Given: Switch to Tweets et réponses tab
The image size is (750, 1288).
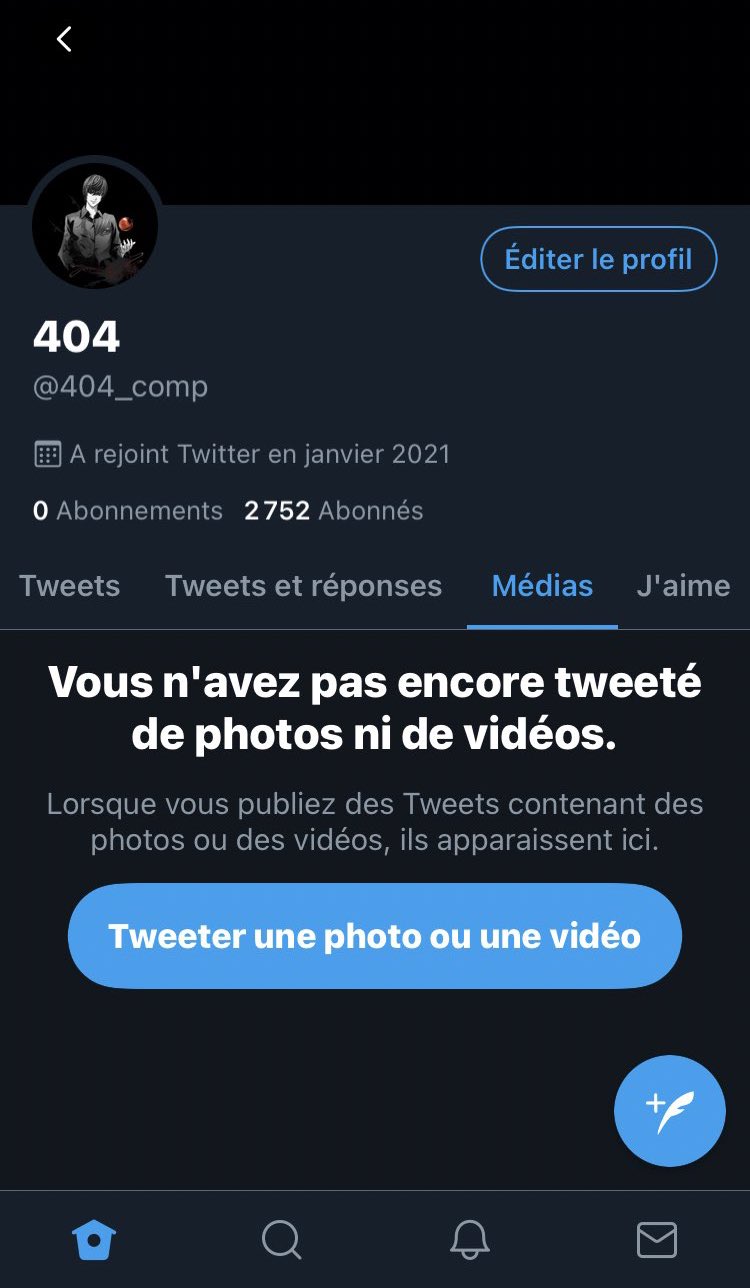Looking at the screenshot, I should (x=303, y=586).
